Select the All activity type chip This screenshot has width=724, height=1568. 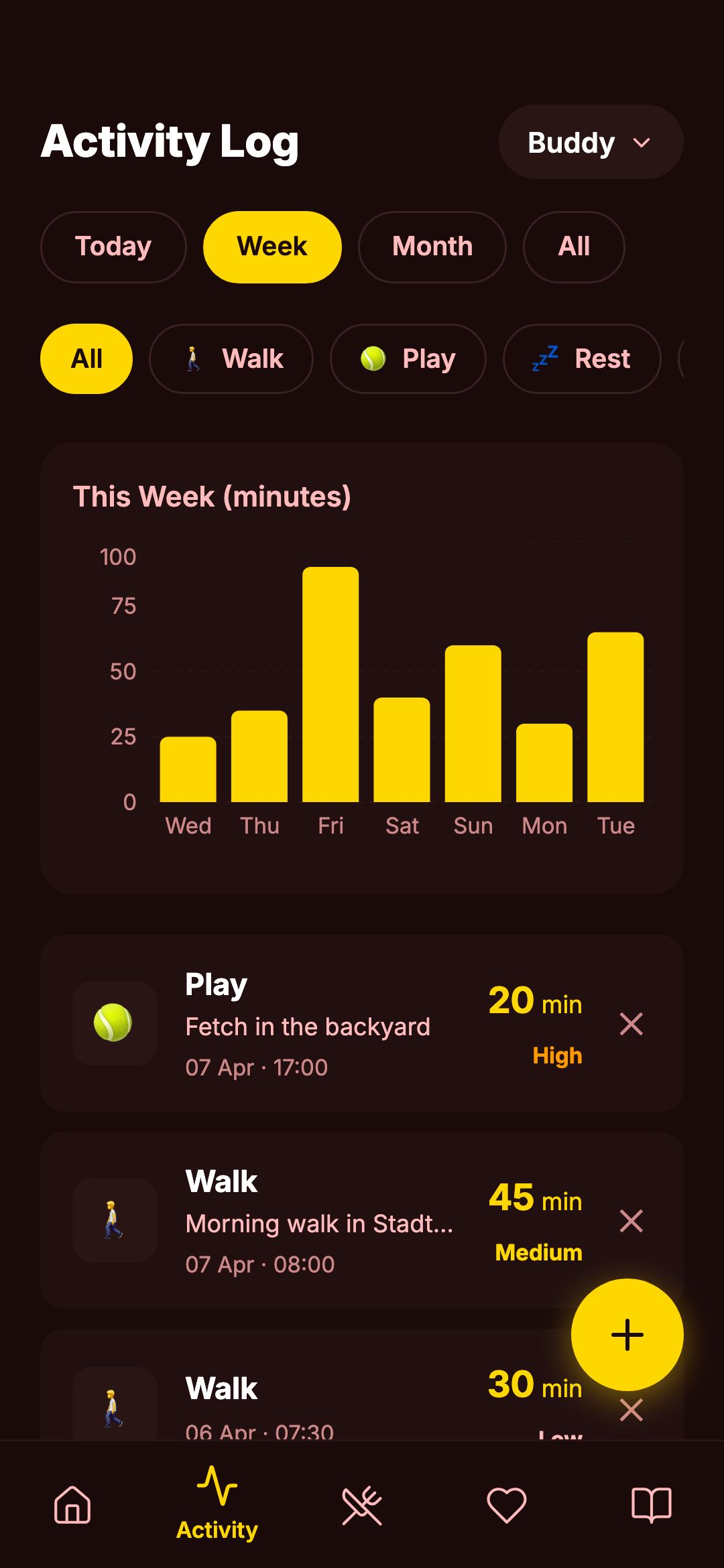pyautogui.click(x=86, y=359)
